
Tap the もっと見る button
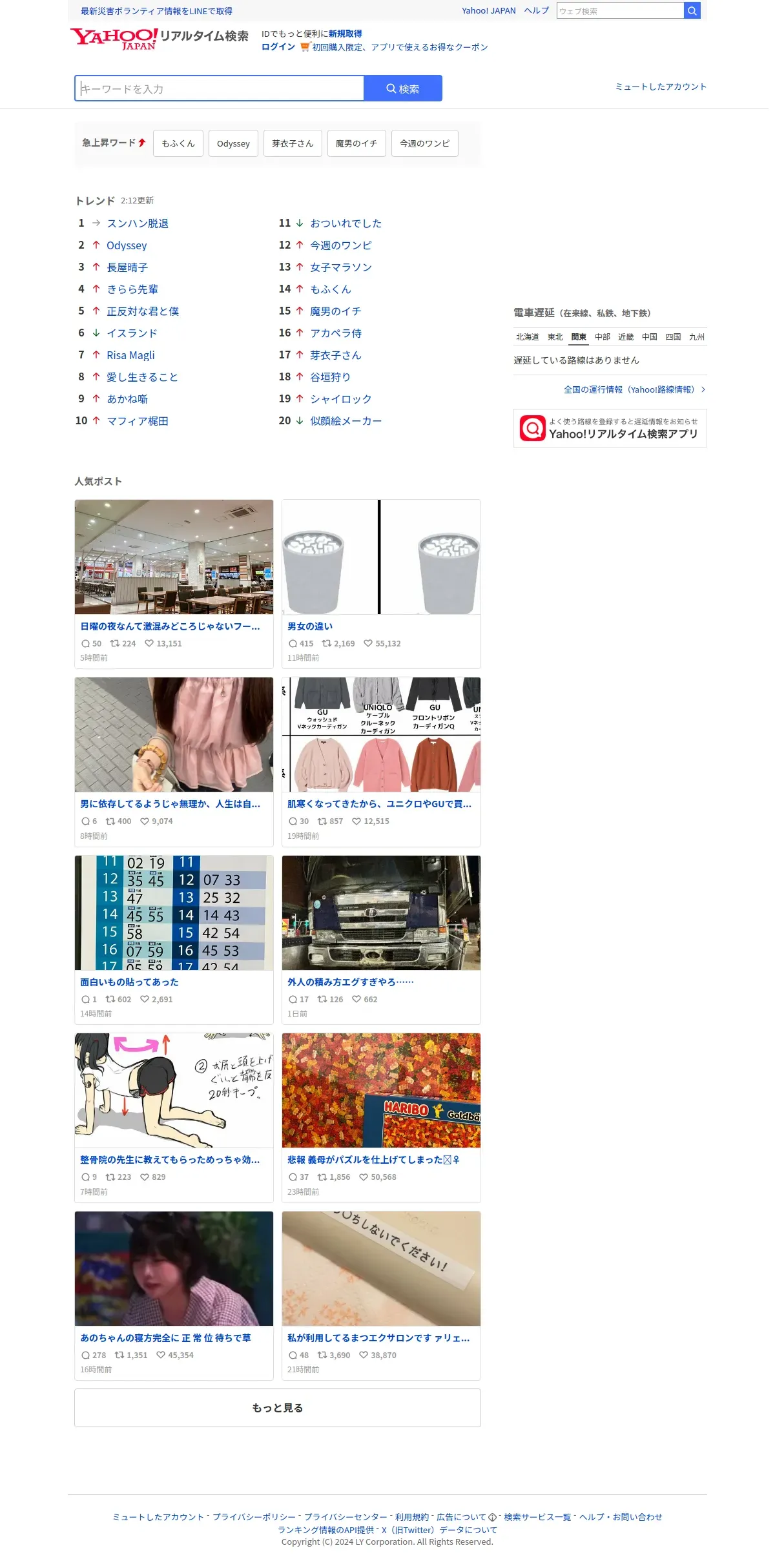pyautogui.click(x=277, y=1408)
